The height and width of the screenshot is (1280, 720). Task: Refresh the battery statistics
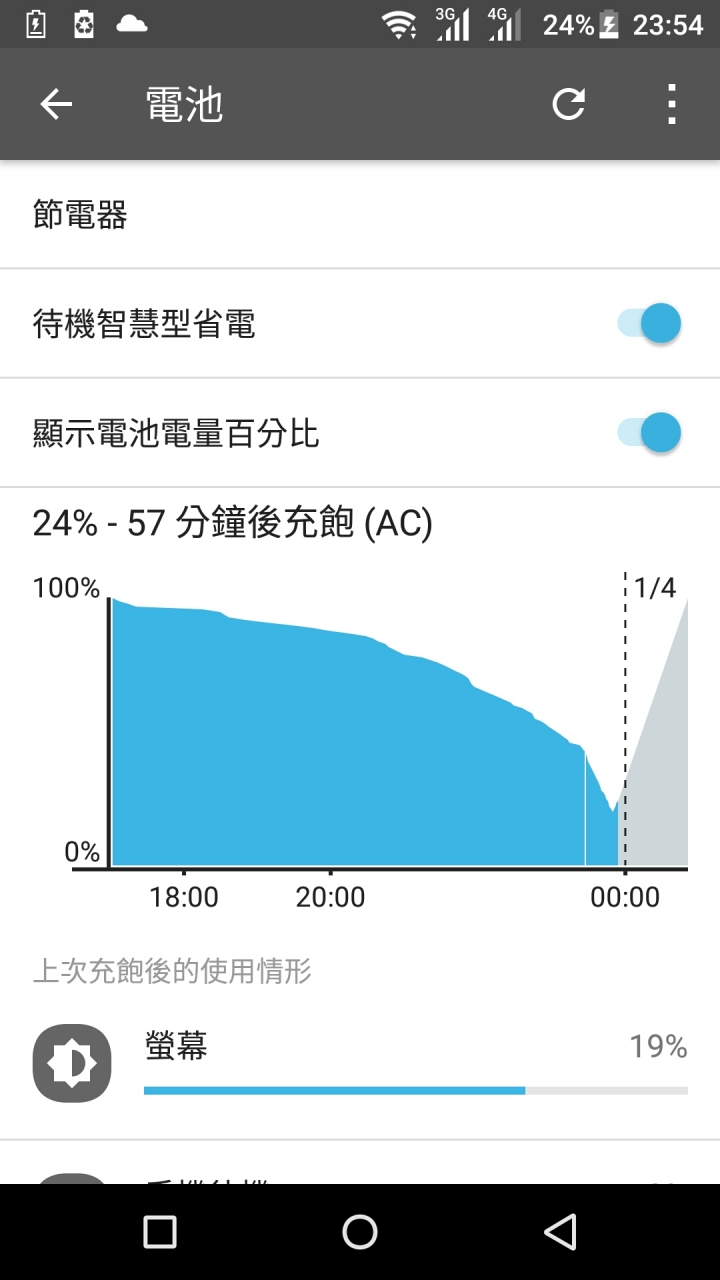click(x=568, y=104)
